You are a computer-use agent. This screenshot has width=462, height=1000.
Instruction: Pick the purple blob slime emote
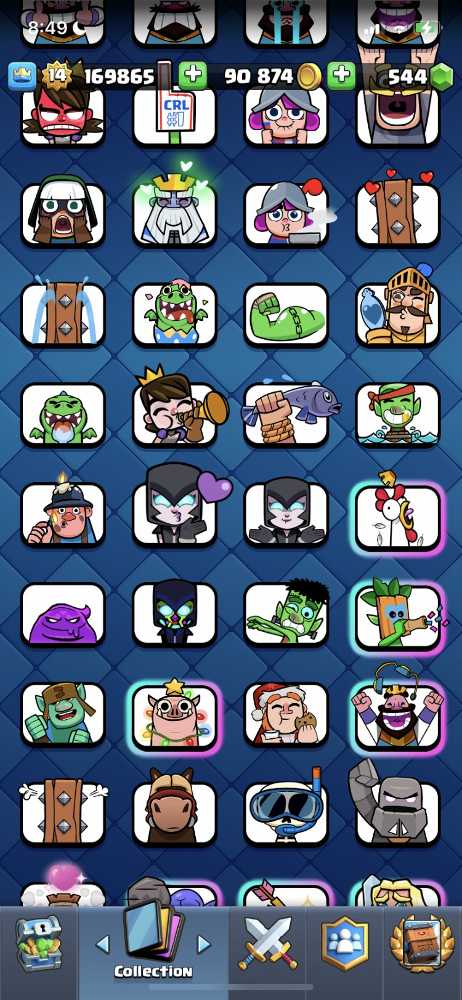tap(63, 614)
